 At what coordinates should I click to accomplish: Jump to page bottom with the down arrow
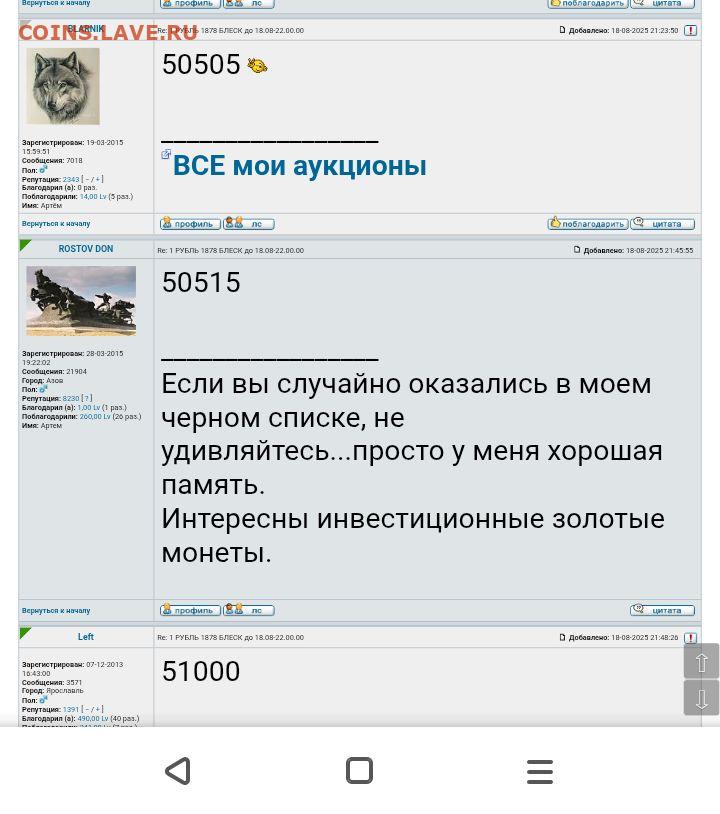[x=701, y=698]
